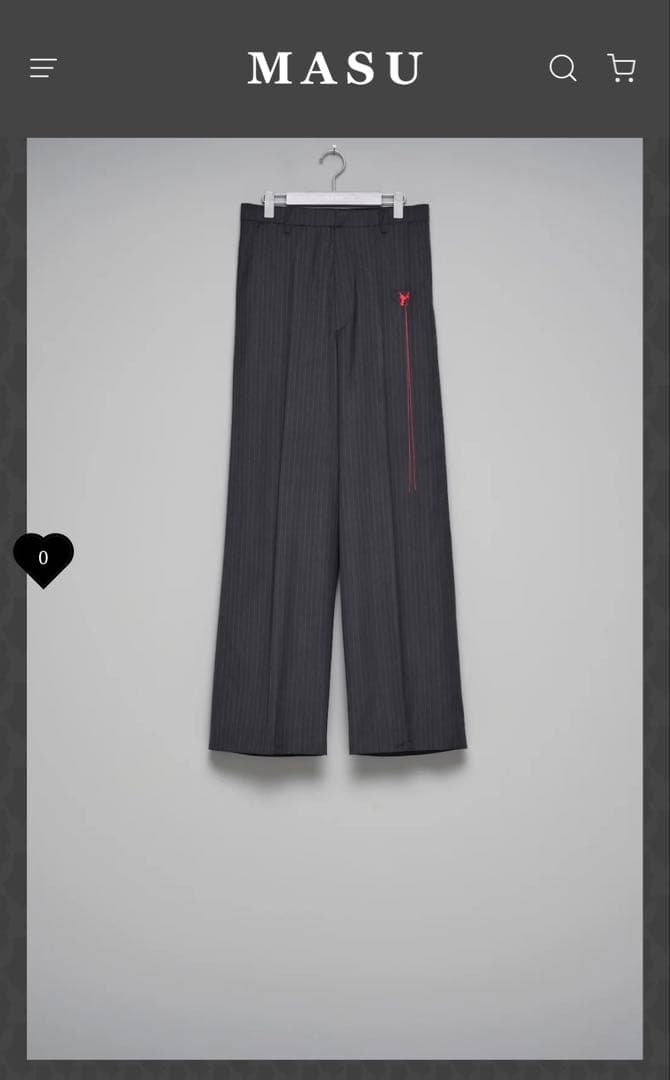Go to MASU home via header logo
Viewport: 670px width, 1080px height.
point(335,68)
